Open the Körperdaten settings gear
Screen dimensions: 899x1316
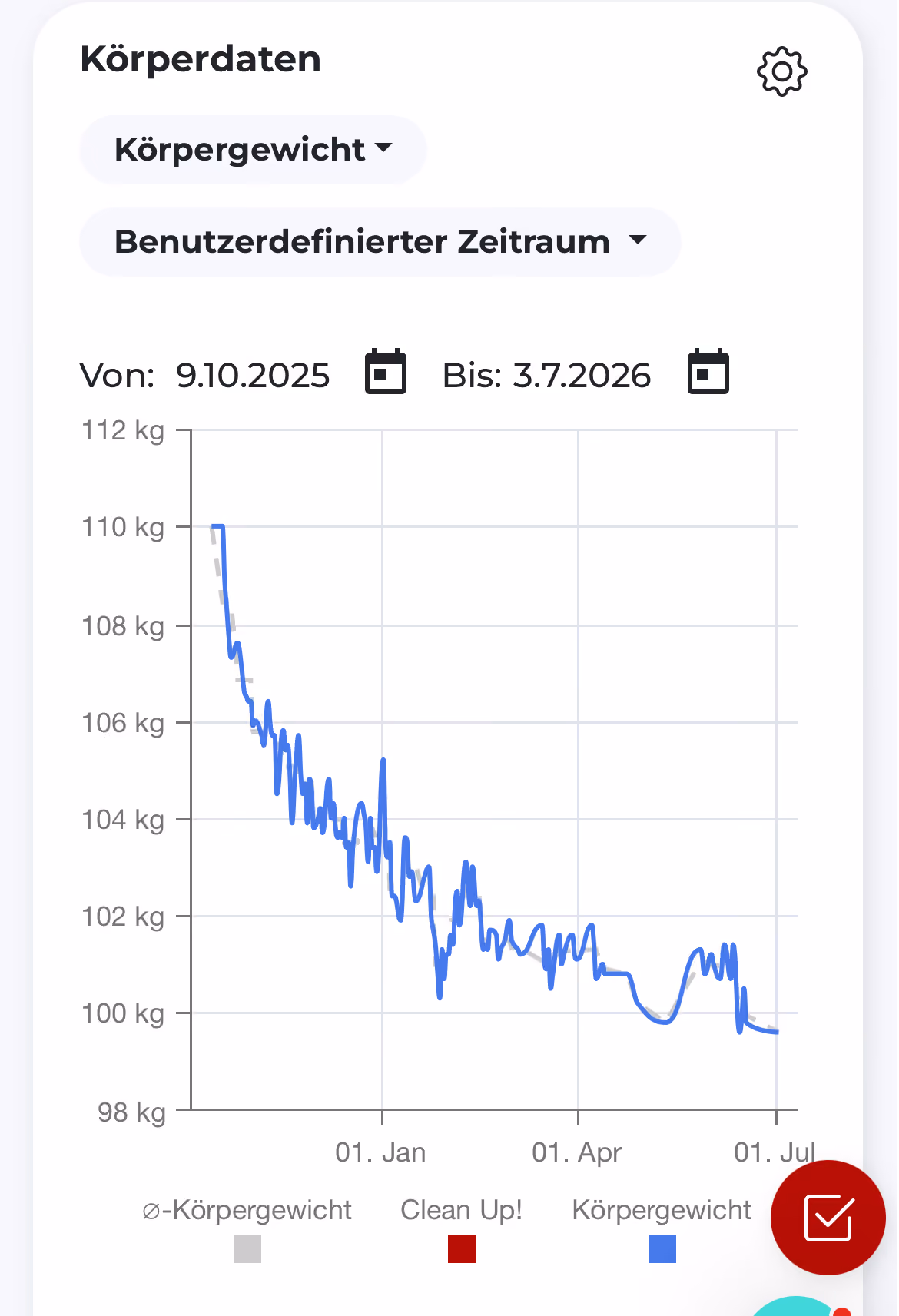pyautogui.click(x=781, y=71)
